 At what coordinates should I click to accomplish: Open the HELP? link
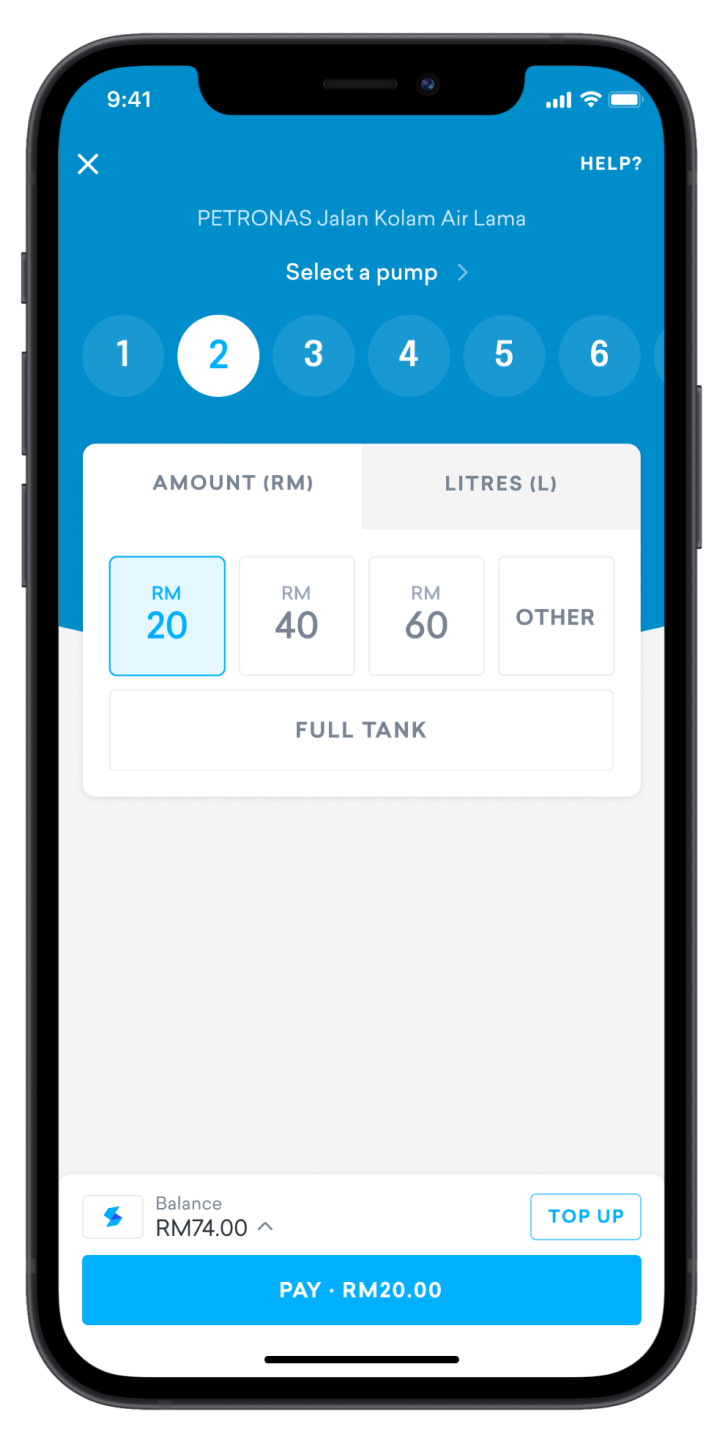click(x=610, y=164)
